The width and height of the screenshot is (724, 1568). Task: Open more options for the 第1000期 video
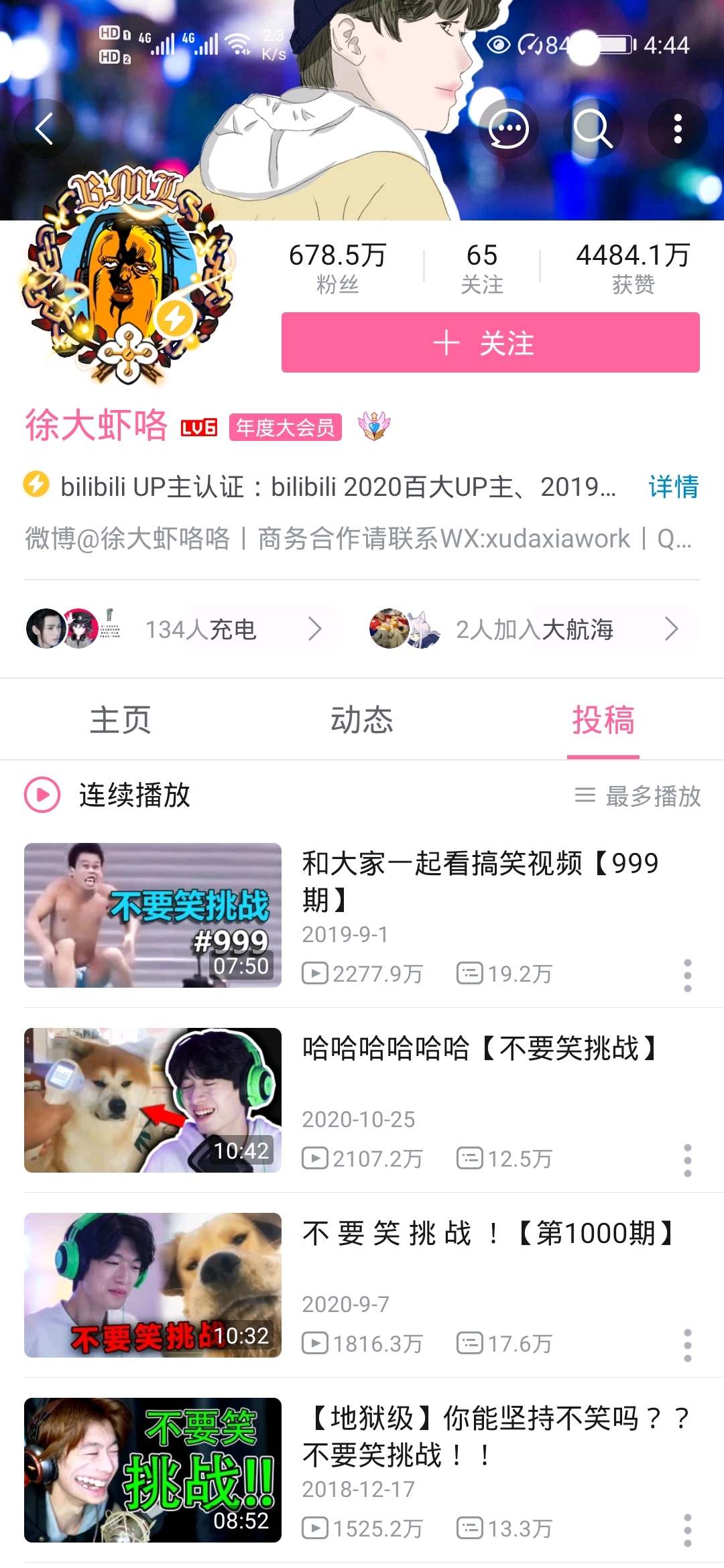687,1345
